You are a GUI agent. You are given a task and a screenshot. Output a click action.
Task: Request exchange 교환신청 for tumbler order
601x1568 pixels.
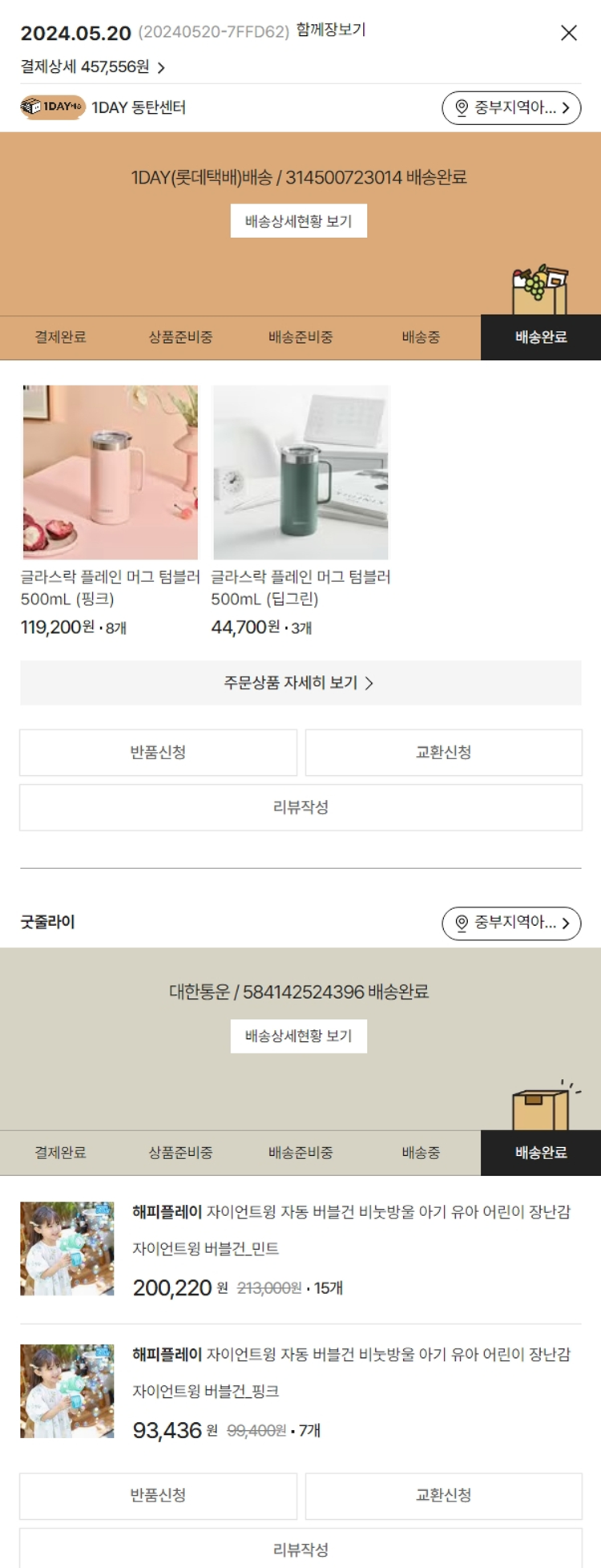(443, 752)
